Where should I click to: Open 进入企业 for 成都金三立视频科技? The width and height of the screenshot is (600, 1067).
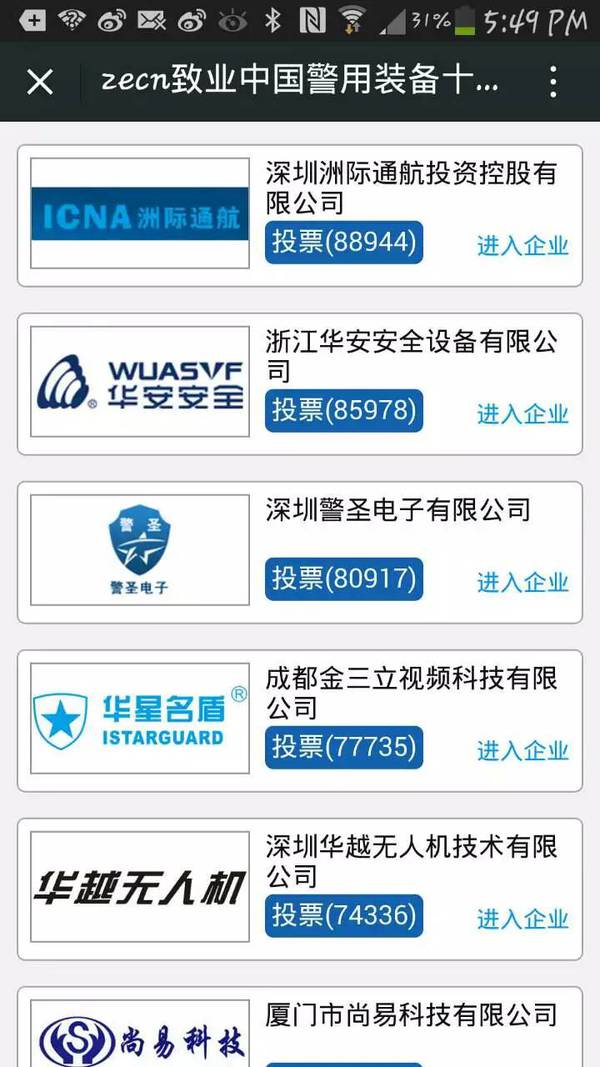click(x=522, y=750)
